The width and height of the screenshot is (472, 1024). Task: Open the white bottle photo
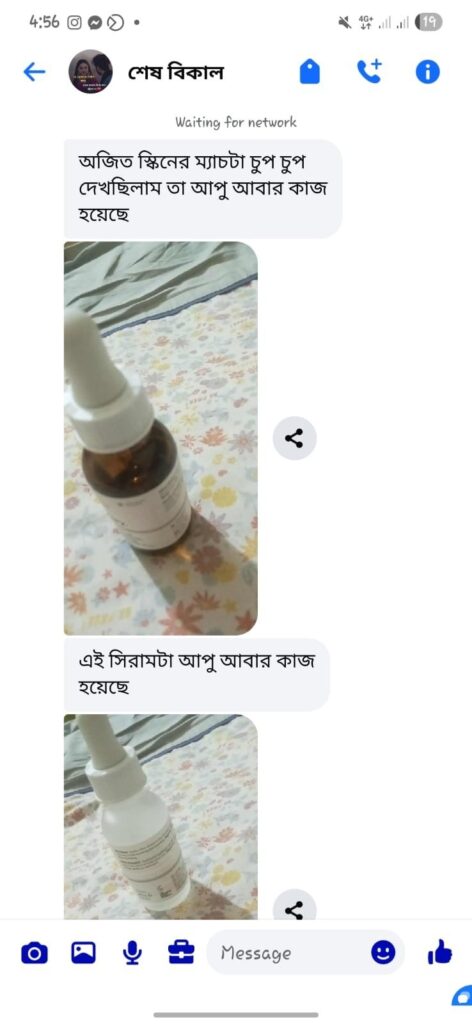(x=161, y=816)
